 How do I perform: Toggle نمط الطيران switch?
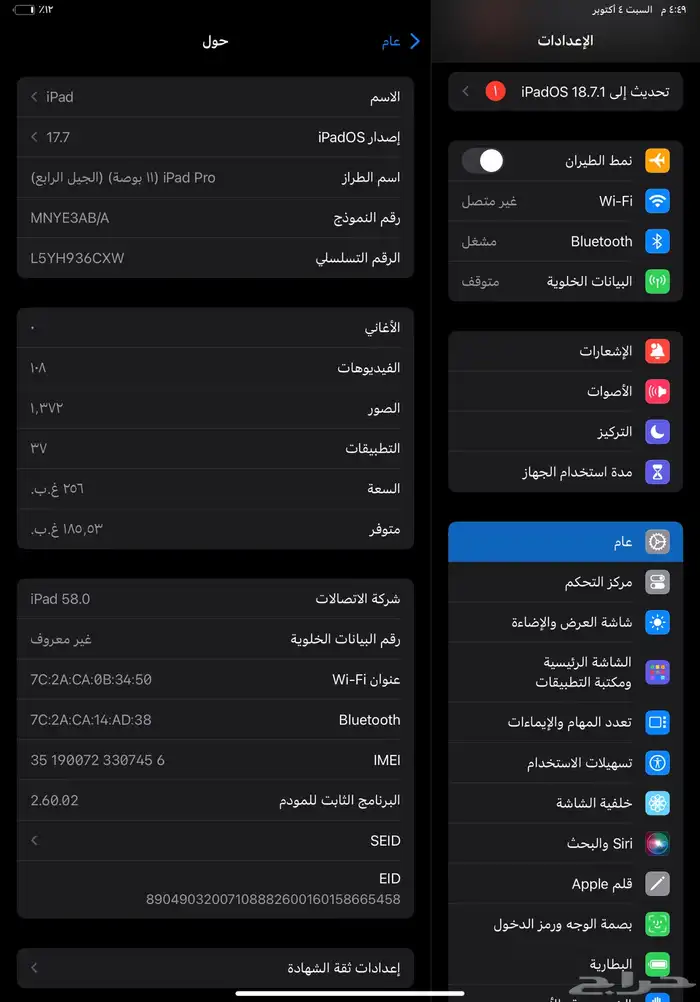click(483, 160)
